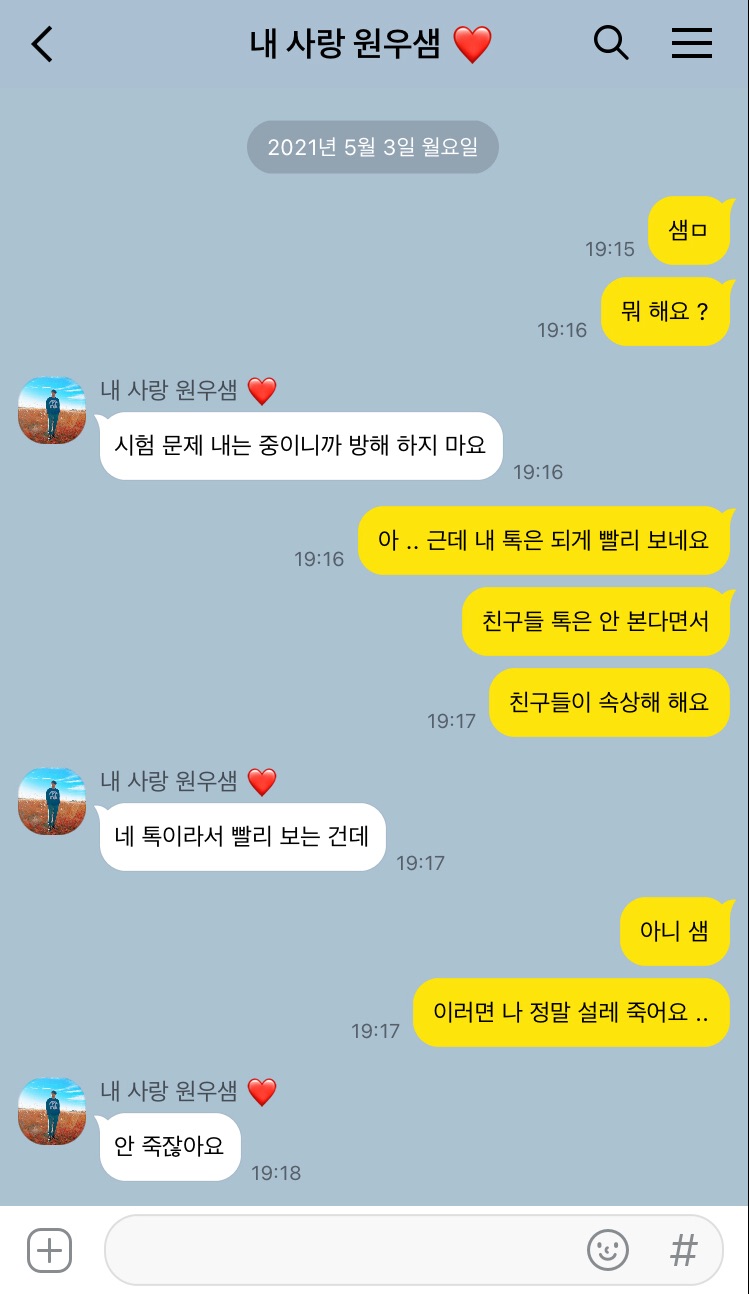Open the emoji picker in the message bar

click(x=608, y=1249)
